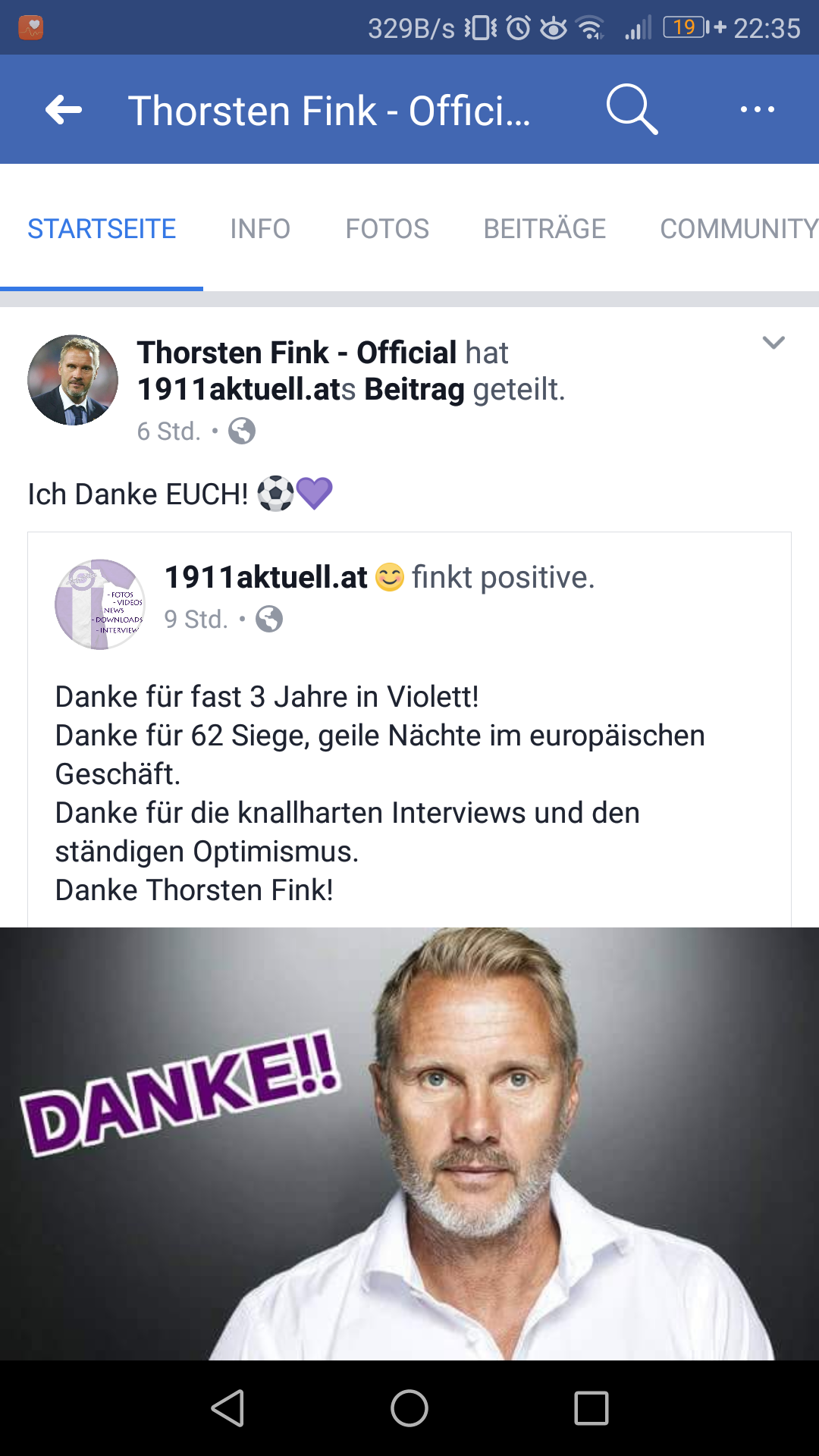Expand the post options chevron

(773, 343)
